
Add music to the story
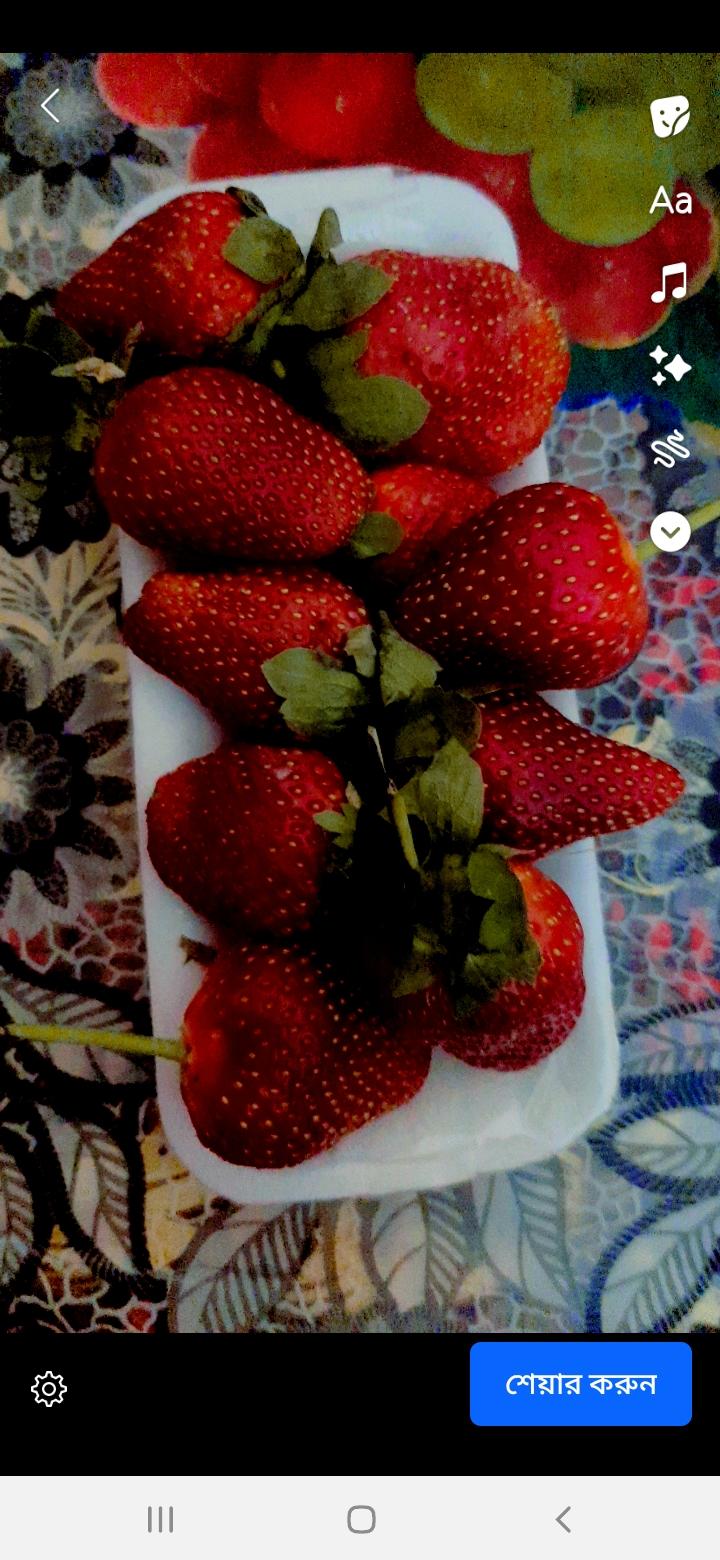670,283
